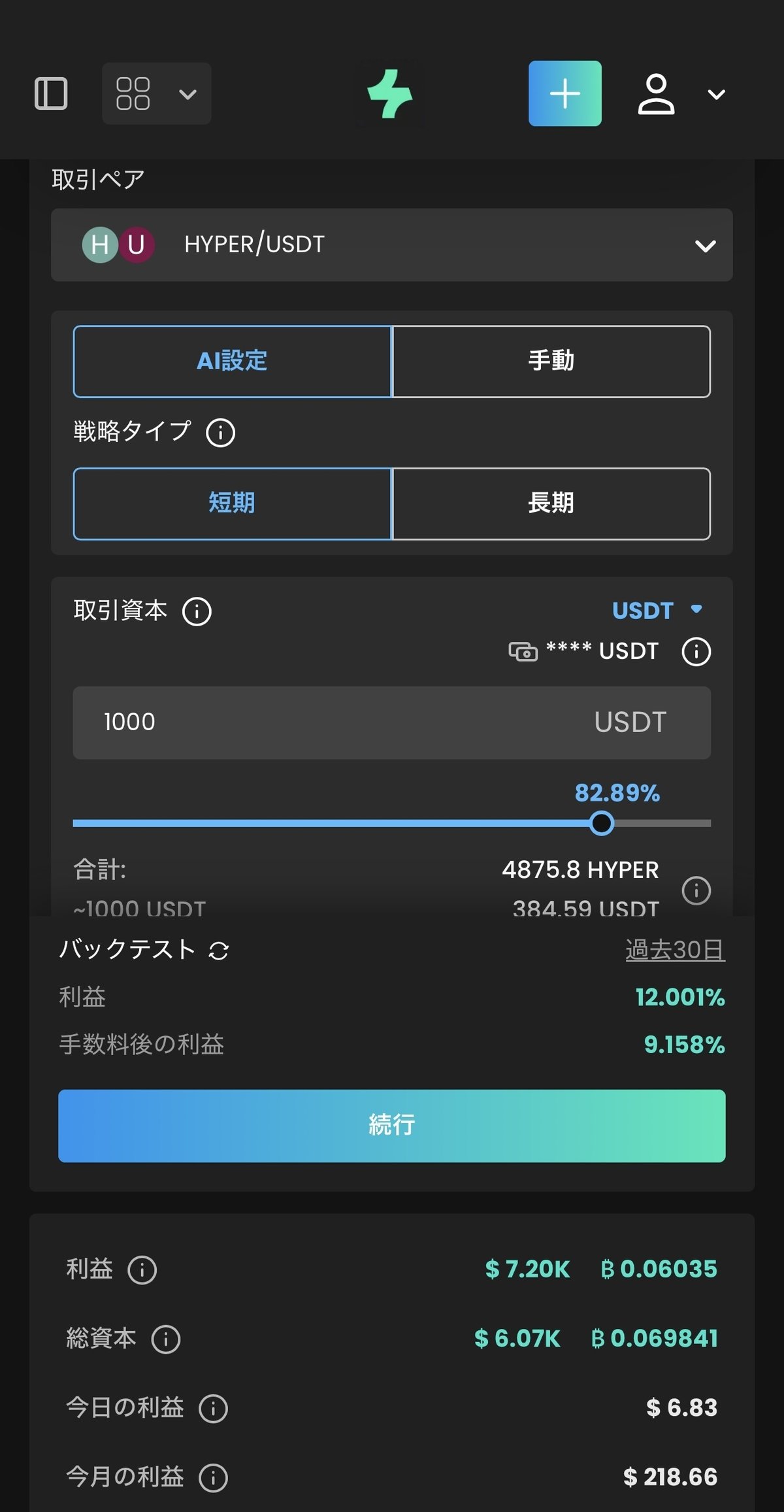This screenshot has height=1512, width=784.
Task: Enable 手動 manual mode
Action: pos(551,361)
